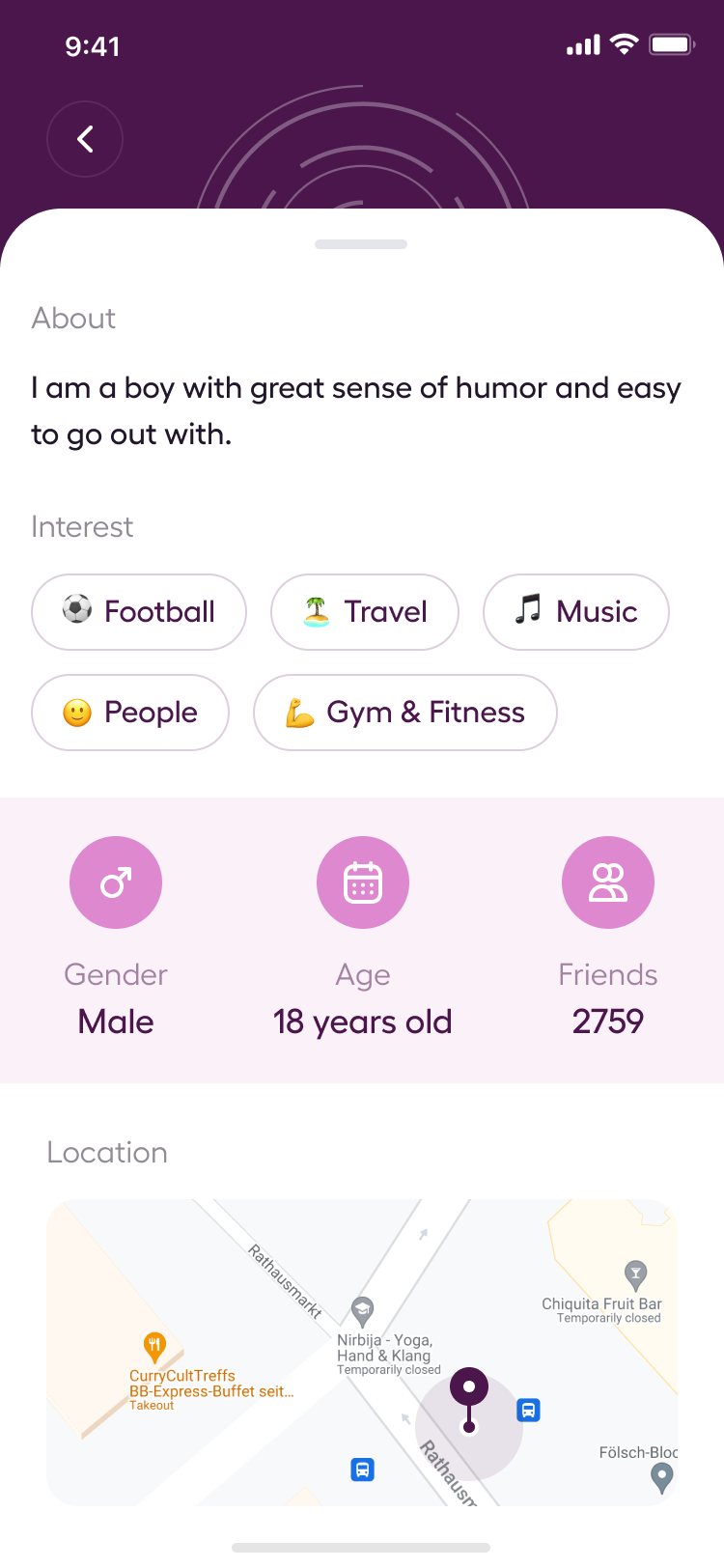Toggle the People interest chip
724x1568 pixels.
click(x=129, y=712)
